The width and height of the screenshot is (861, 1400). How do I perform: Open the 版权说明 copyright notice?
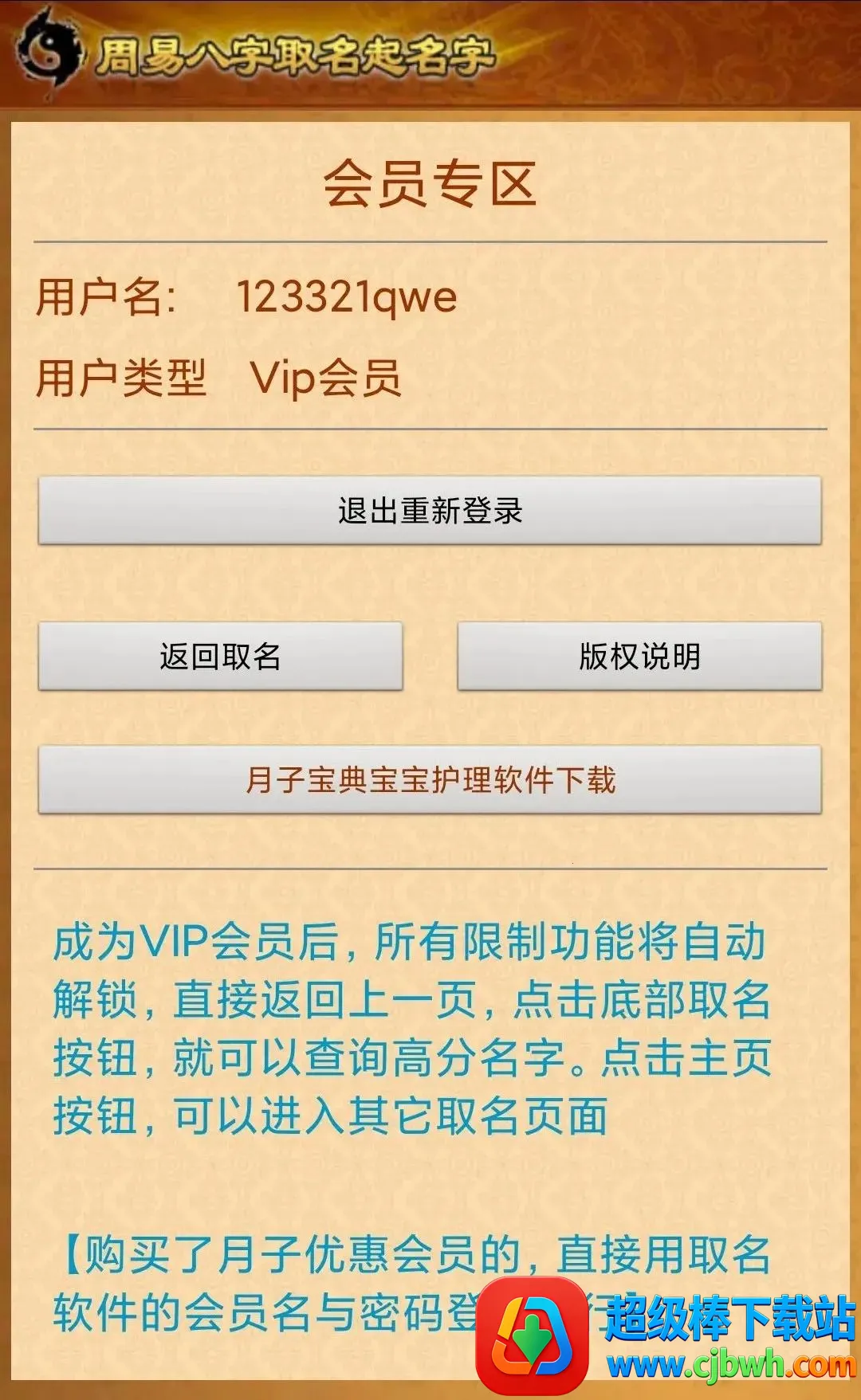(x=639, y=657)
